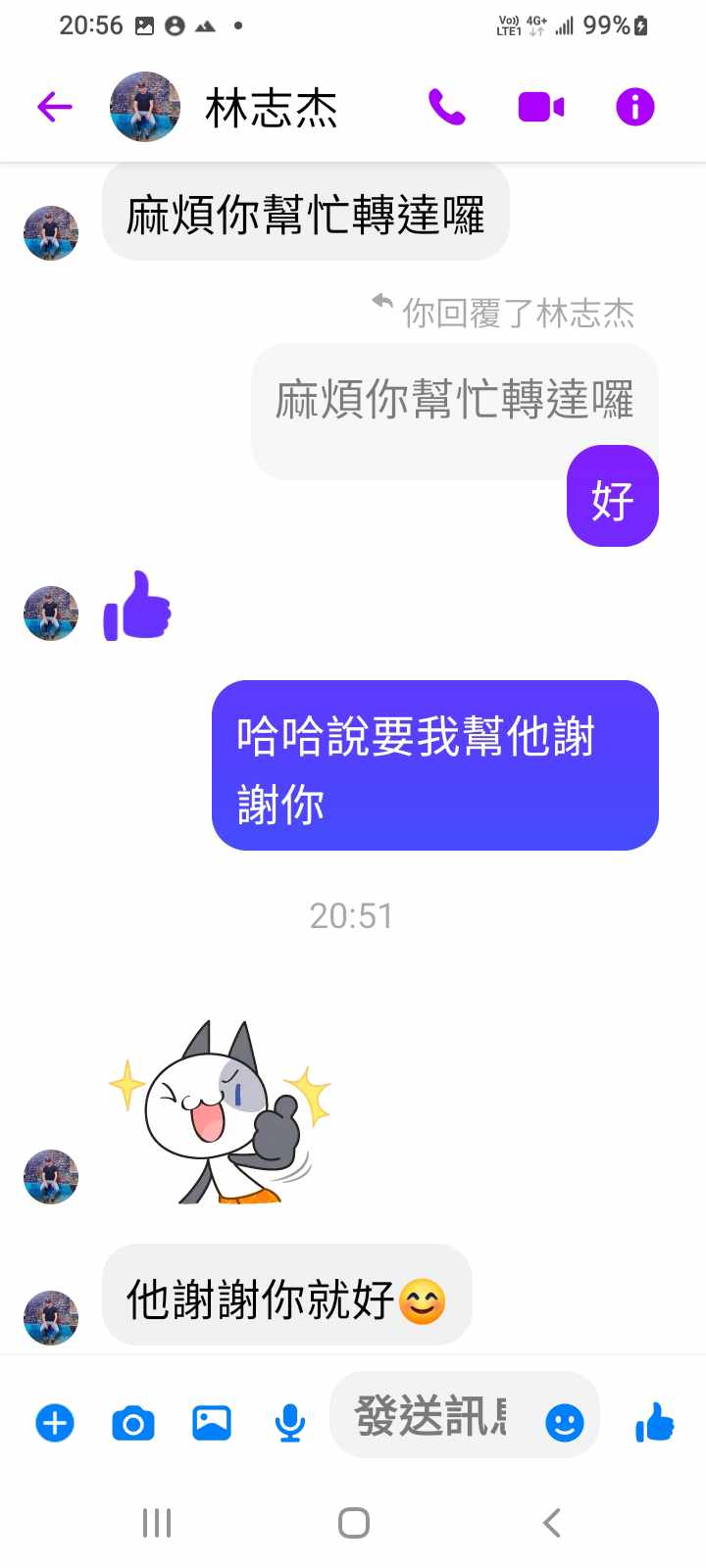The width and height of the screenshot is (706, 1568).
Task: Open system recent apps
Action: tap(157, 1523)
